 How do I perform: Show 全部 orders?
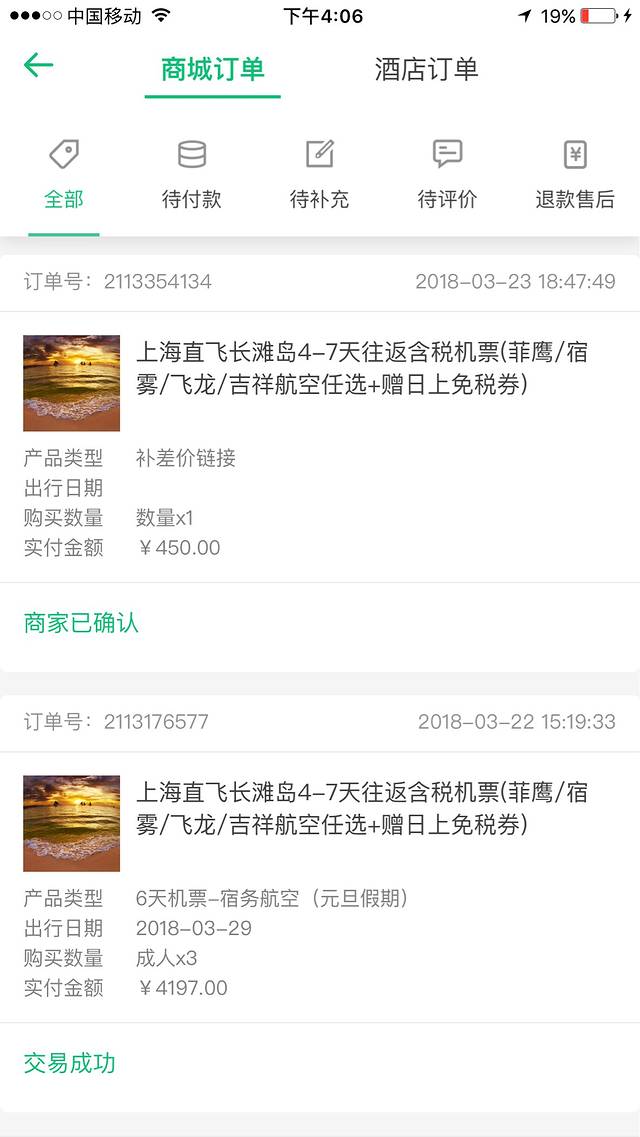[x=63, y=176]
